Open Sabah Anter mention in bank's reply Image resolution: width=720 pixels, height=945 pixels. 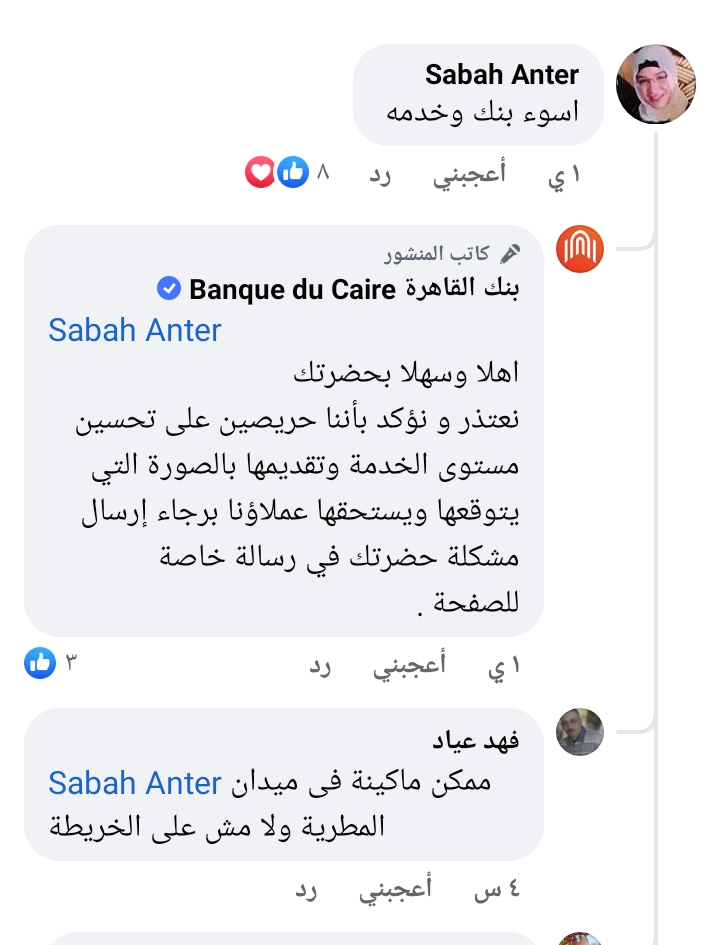[x=135, y=330]
